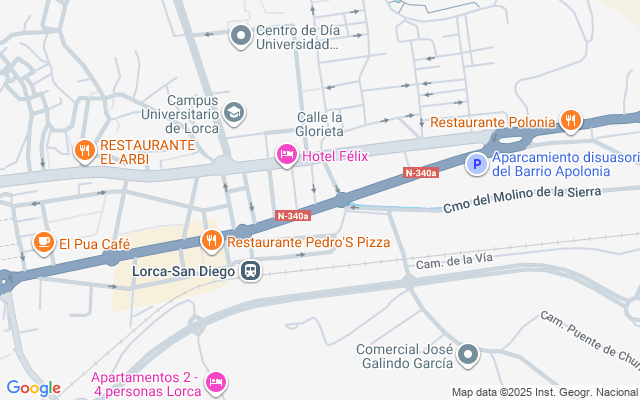The width and height of the screenshot is (640, 400).
Task: Open Restaurante Polonia marker
Action: 570,122
